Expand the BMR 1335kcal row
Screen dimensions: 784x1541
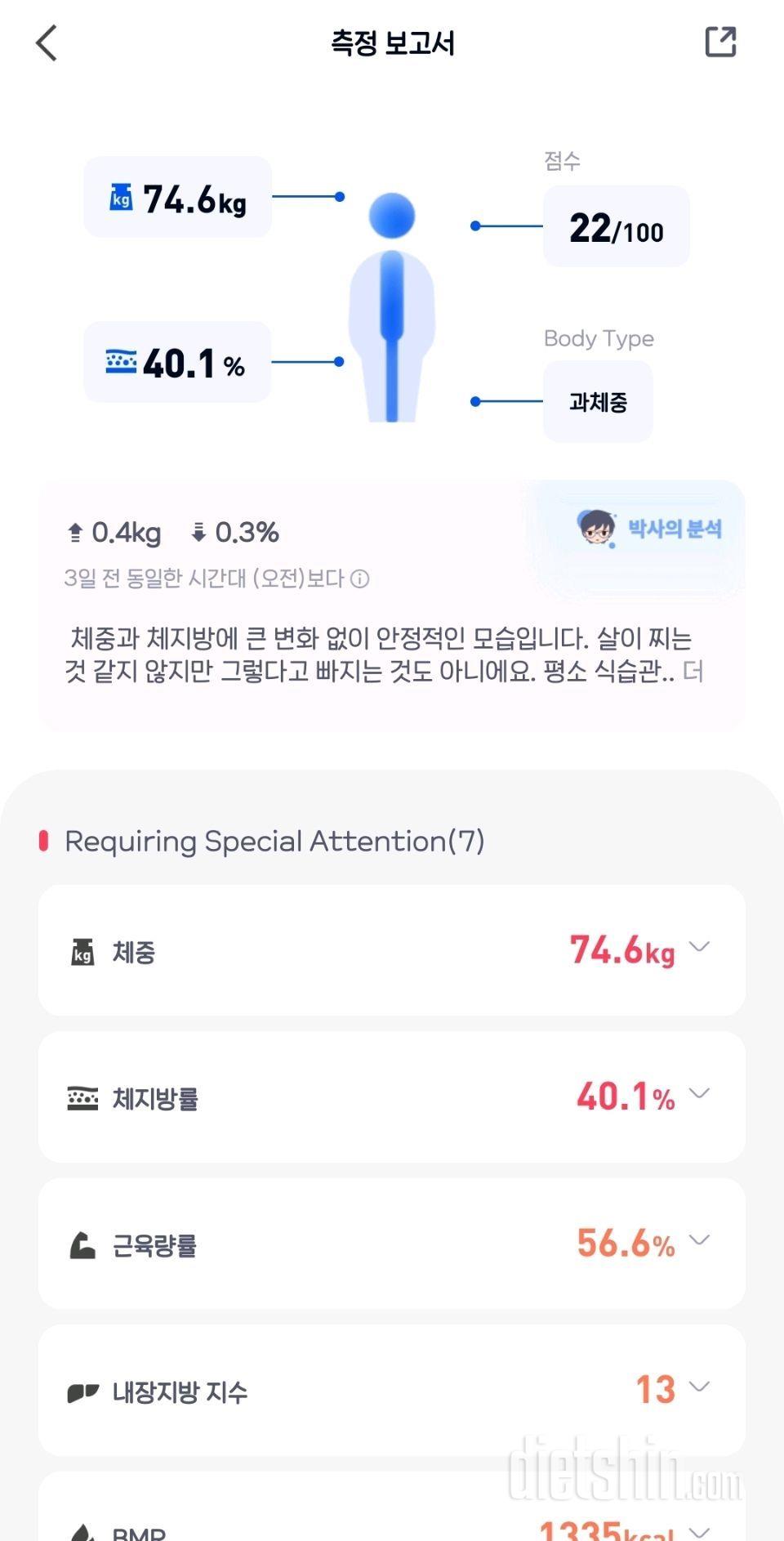pyautogui.click(x=699, y=1530)
